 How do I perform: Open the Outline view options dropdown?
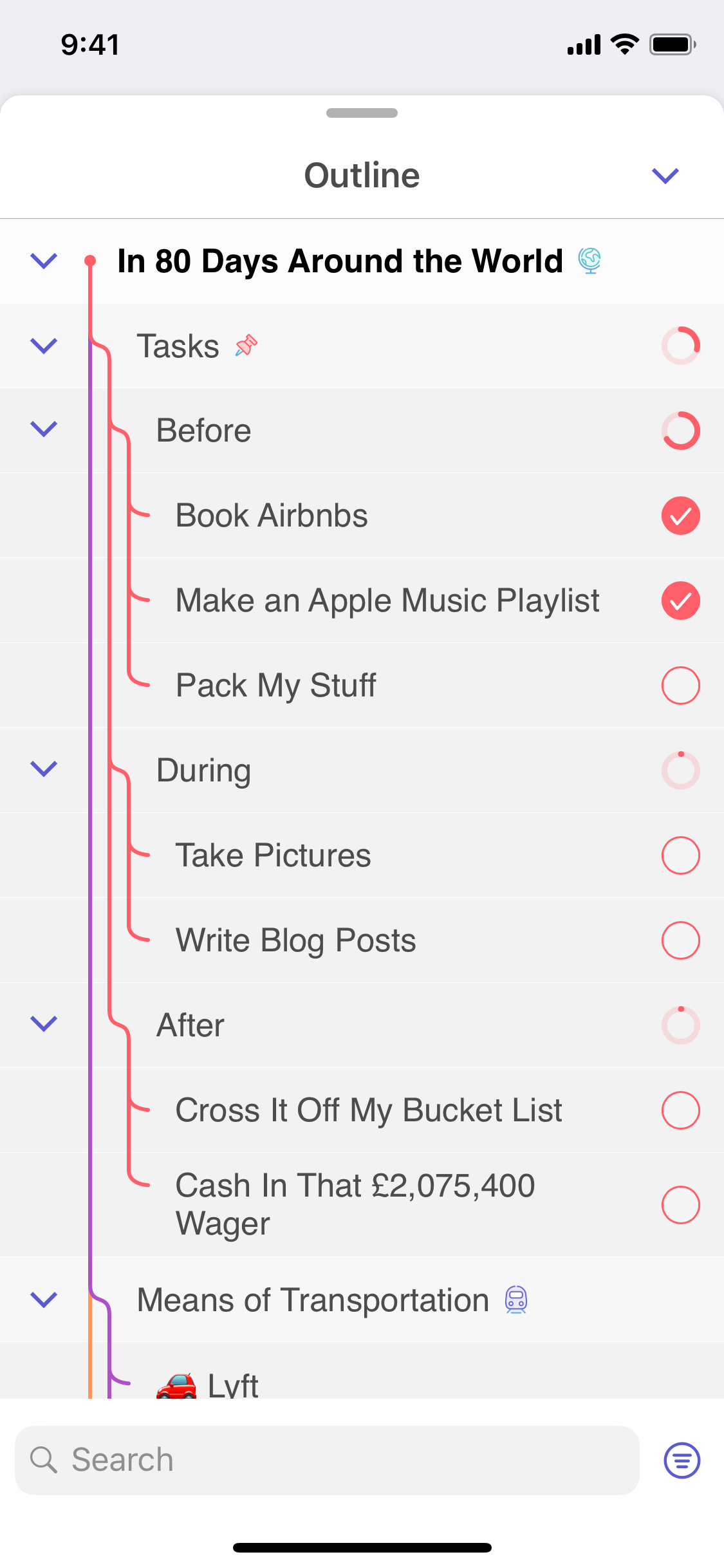coord(665,174)
